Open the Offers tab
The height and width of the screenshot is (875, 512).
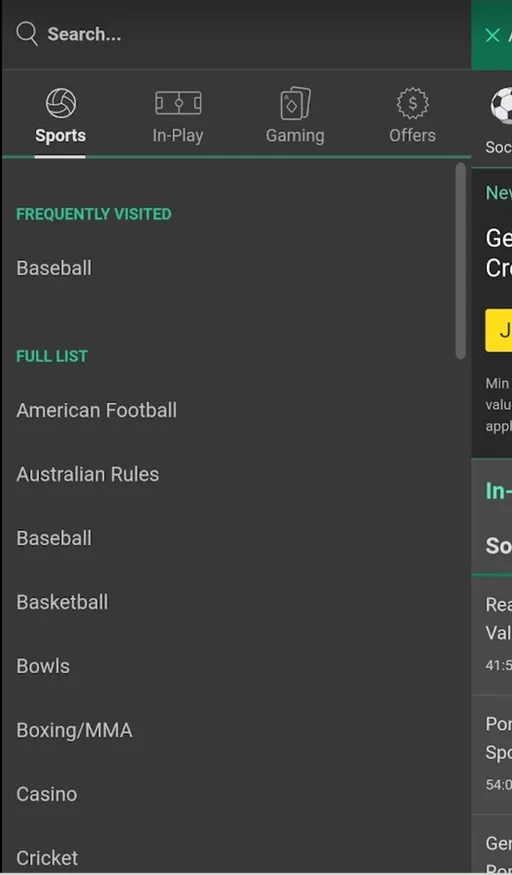tap(412, 117)
